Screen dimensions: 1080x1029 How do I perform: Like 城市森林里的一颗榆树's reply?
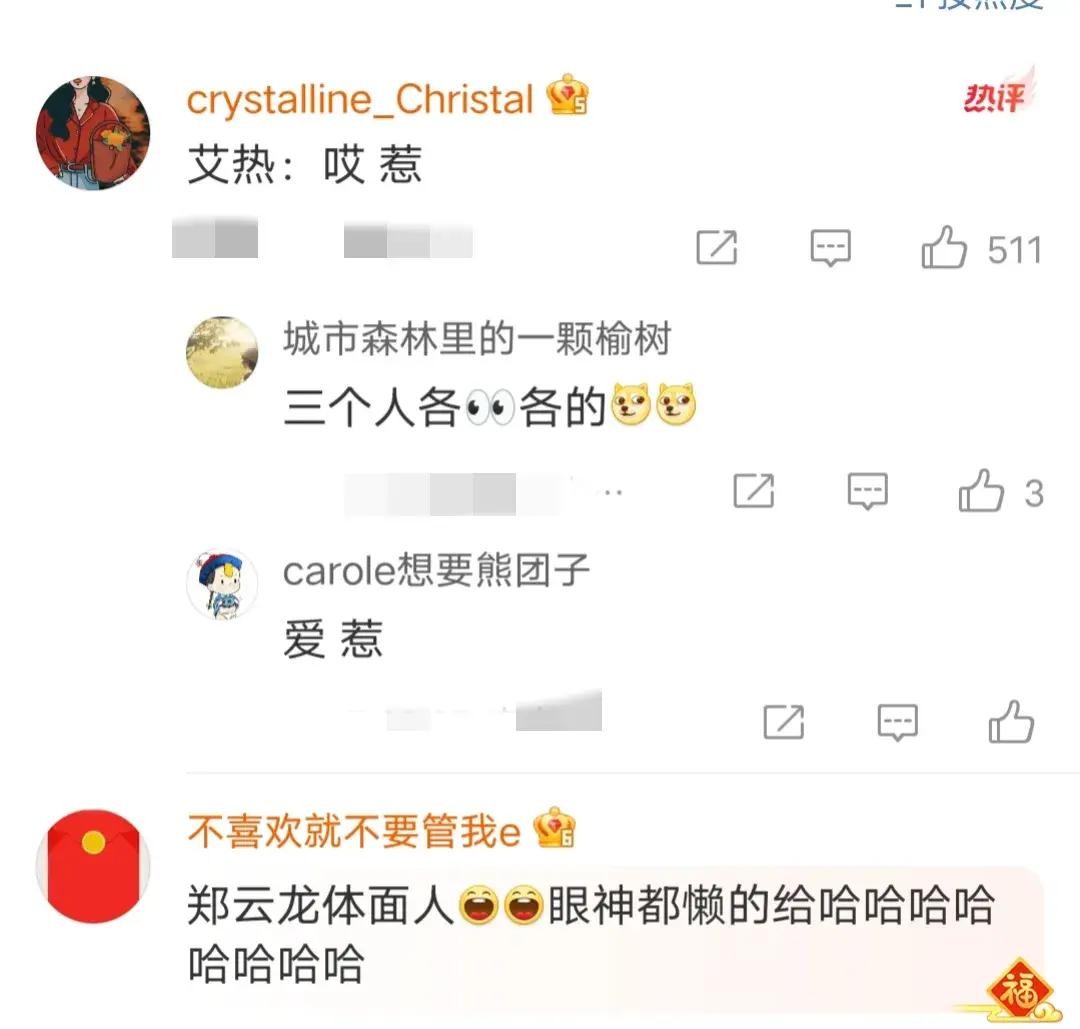coord(981,491)
